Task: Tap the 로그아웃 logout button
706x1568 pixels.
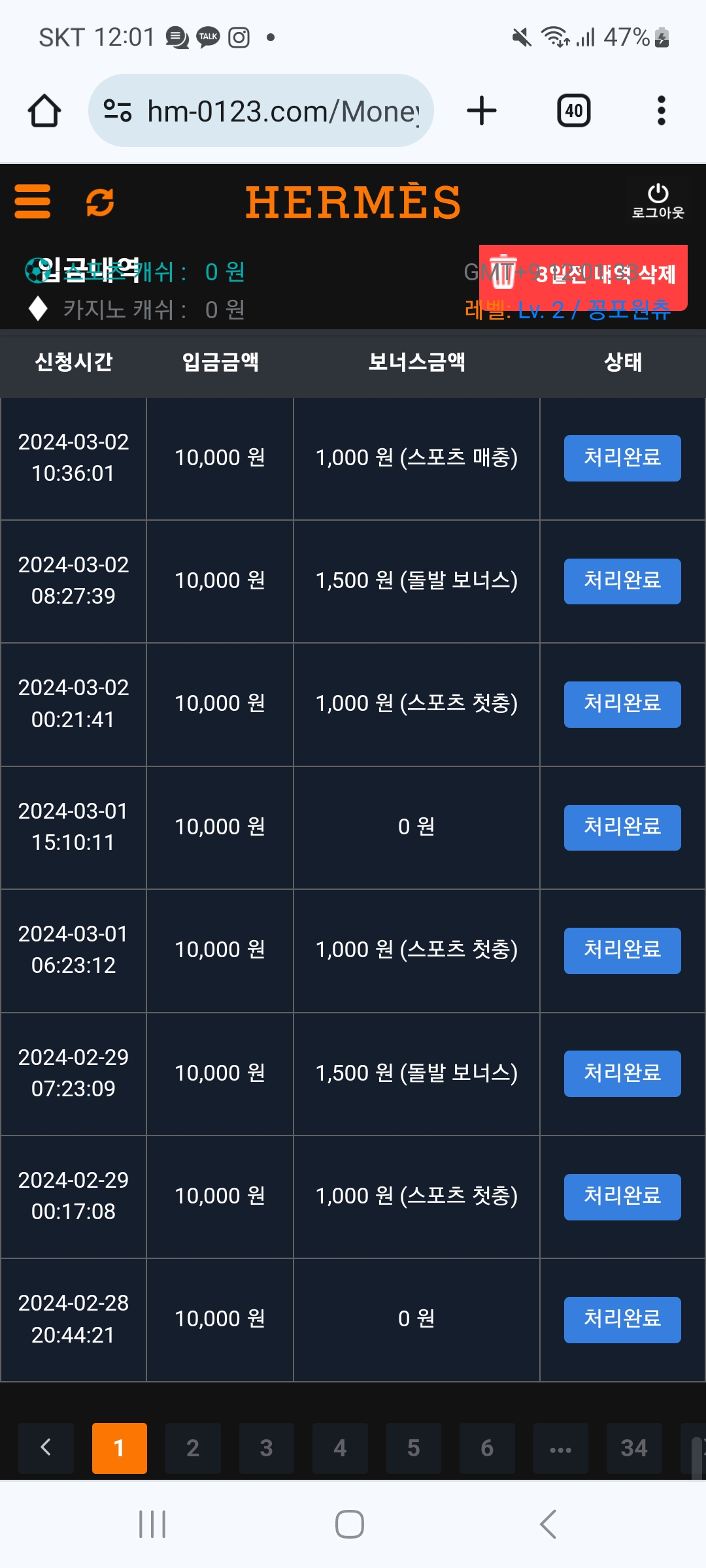Action: pyautogui.click(x=658, y=201)
